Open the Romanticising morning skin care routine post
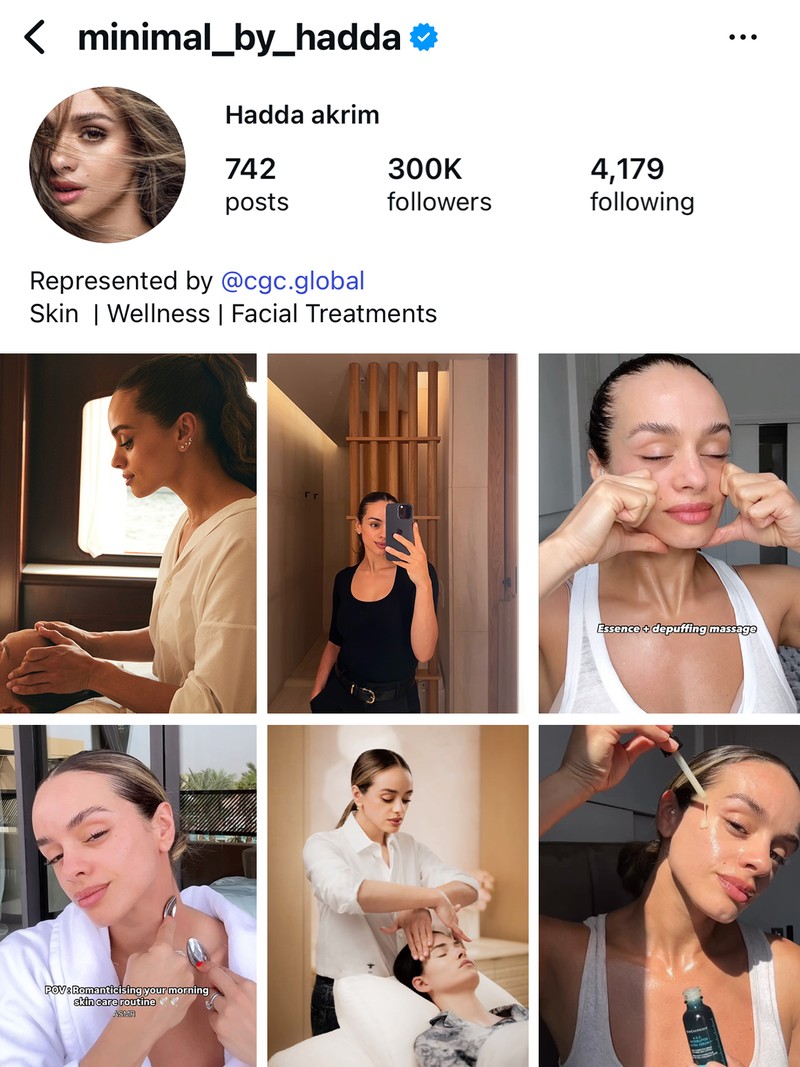Image resolution: width=800 pixels, height=1067 pixels. point(128,895)
